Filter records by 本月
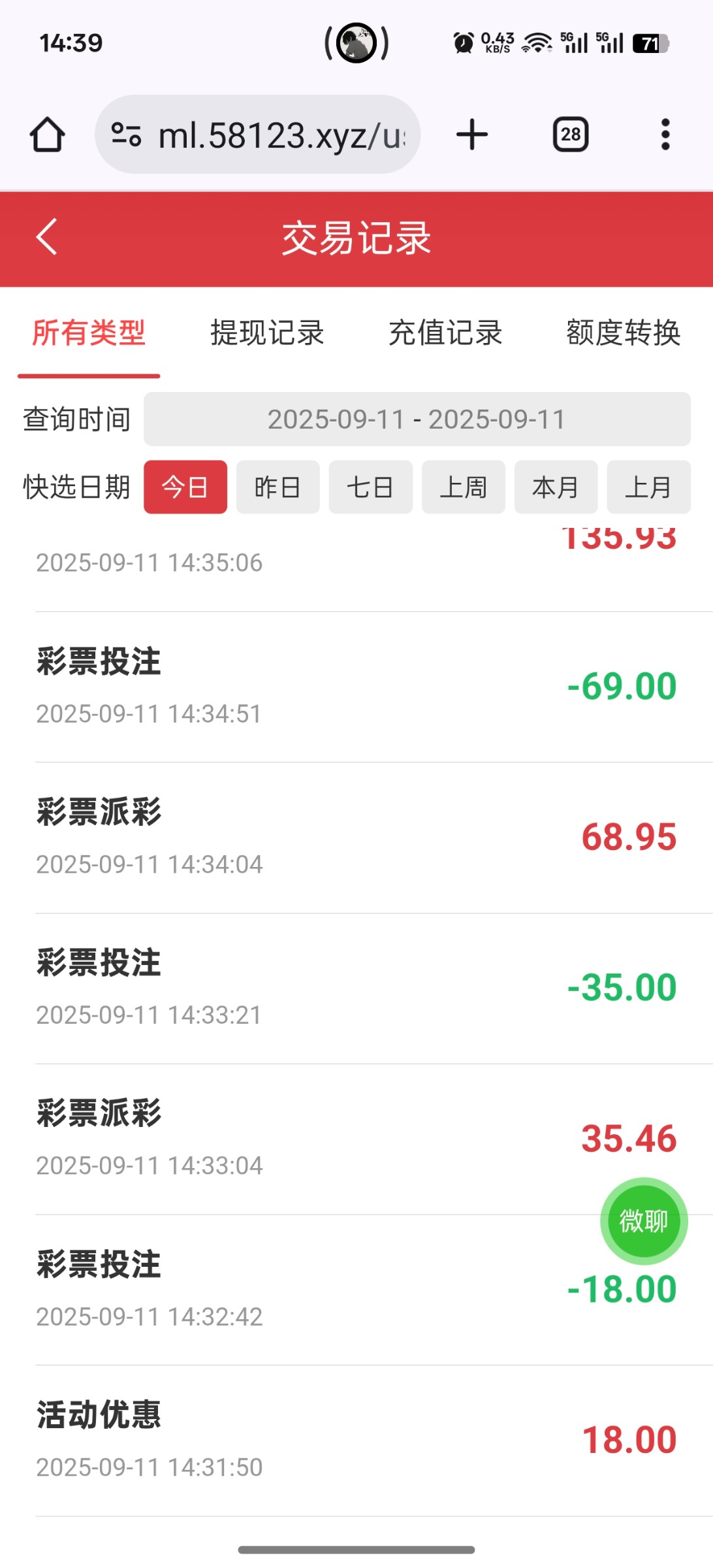This screenshot has height=1568, width=713. (556, 487)
